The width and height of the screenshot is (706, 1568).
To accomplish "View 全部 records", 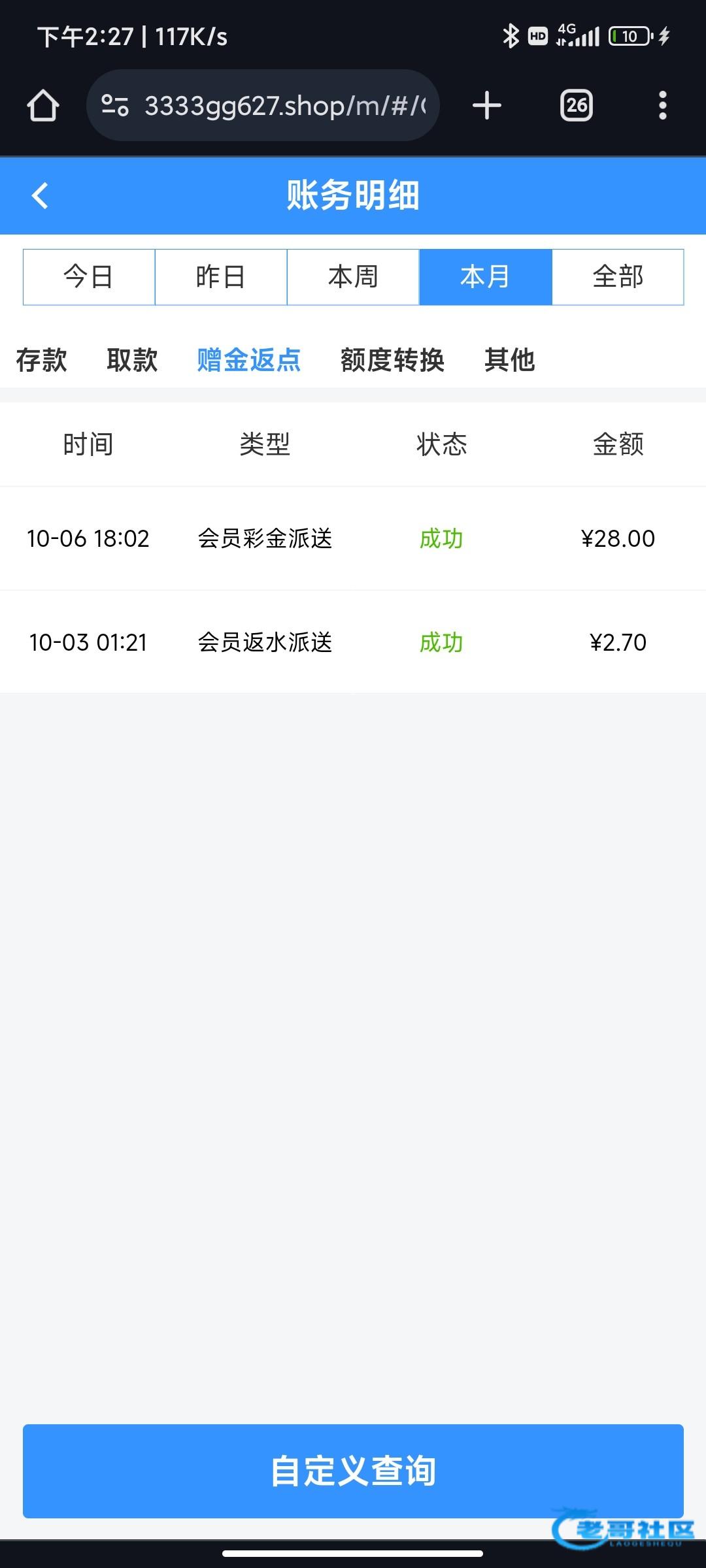I will [x=618, y=277].
